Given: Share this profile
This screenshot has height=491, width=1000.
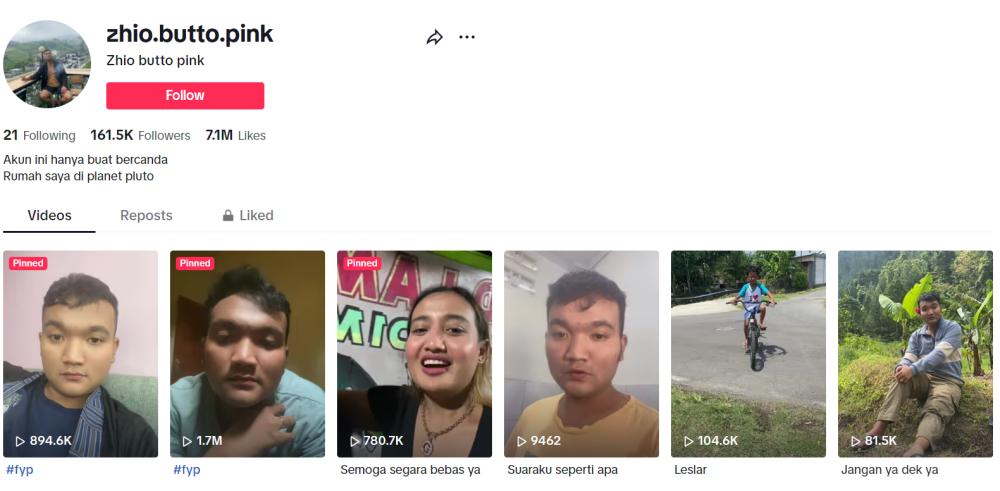Looking at the screenshot, I should point(434,37).
